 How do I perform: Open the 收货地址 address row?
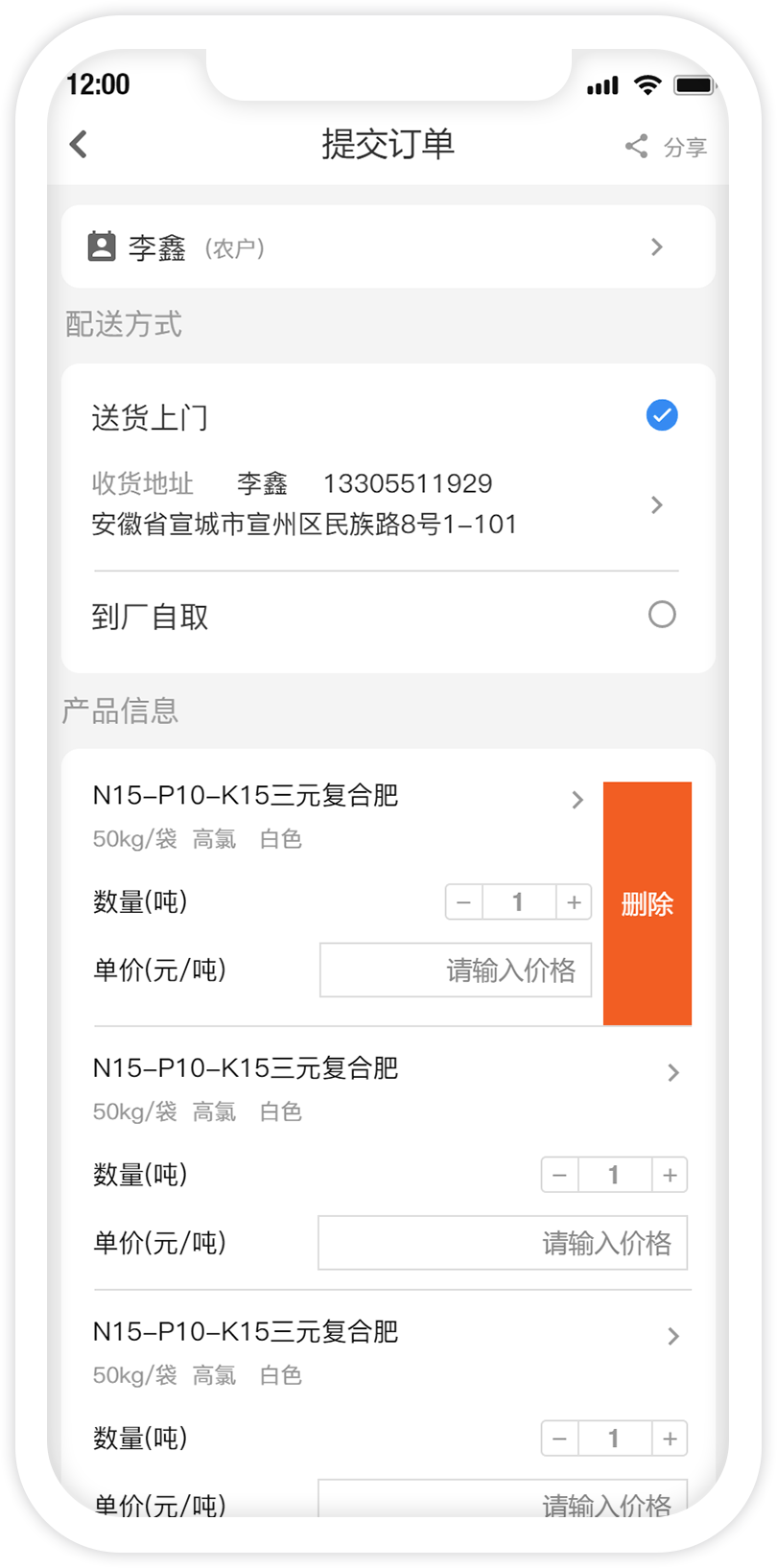[384, 504]
